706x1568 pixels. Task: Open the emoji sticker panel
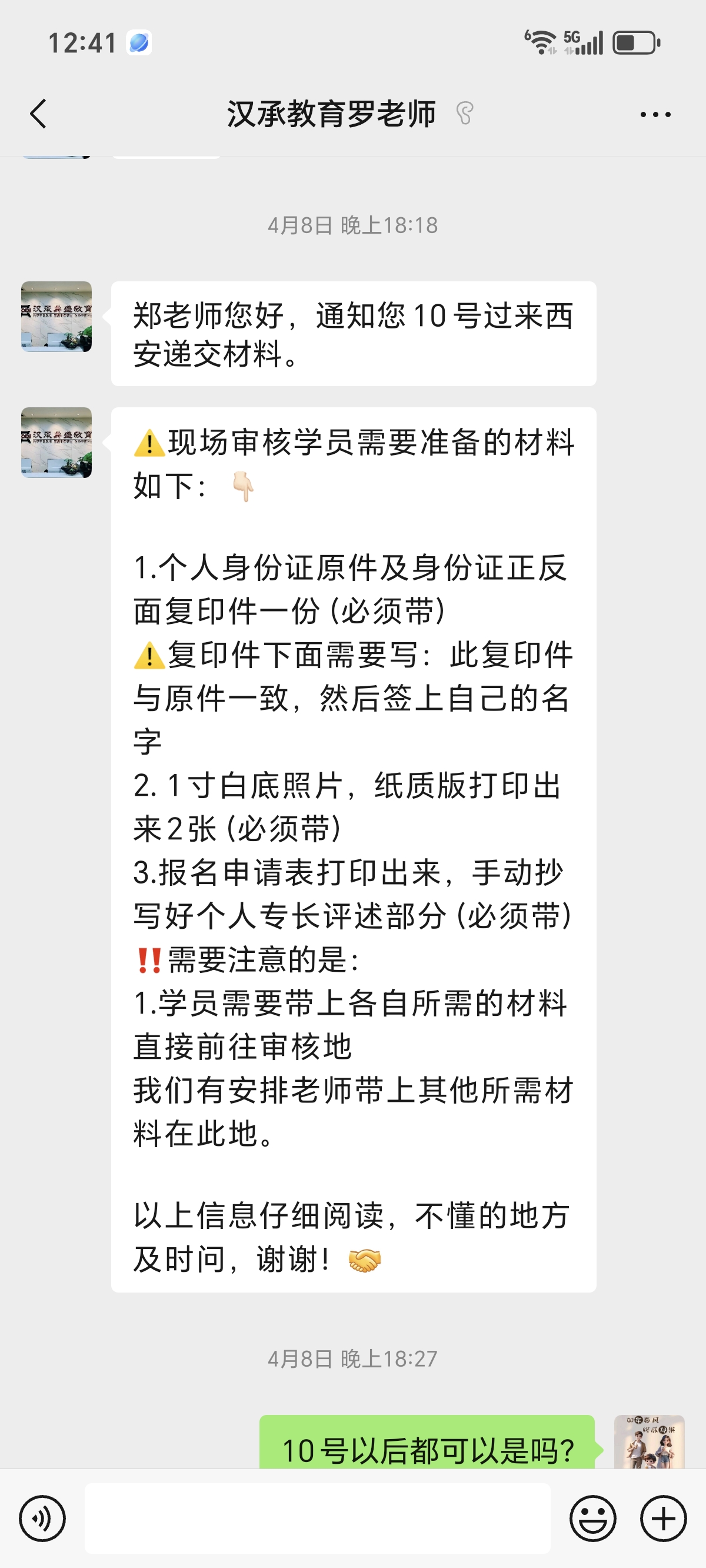click(592, 1518)
